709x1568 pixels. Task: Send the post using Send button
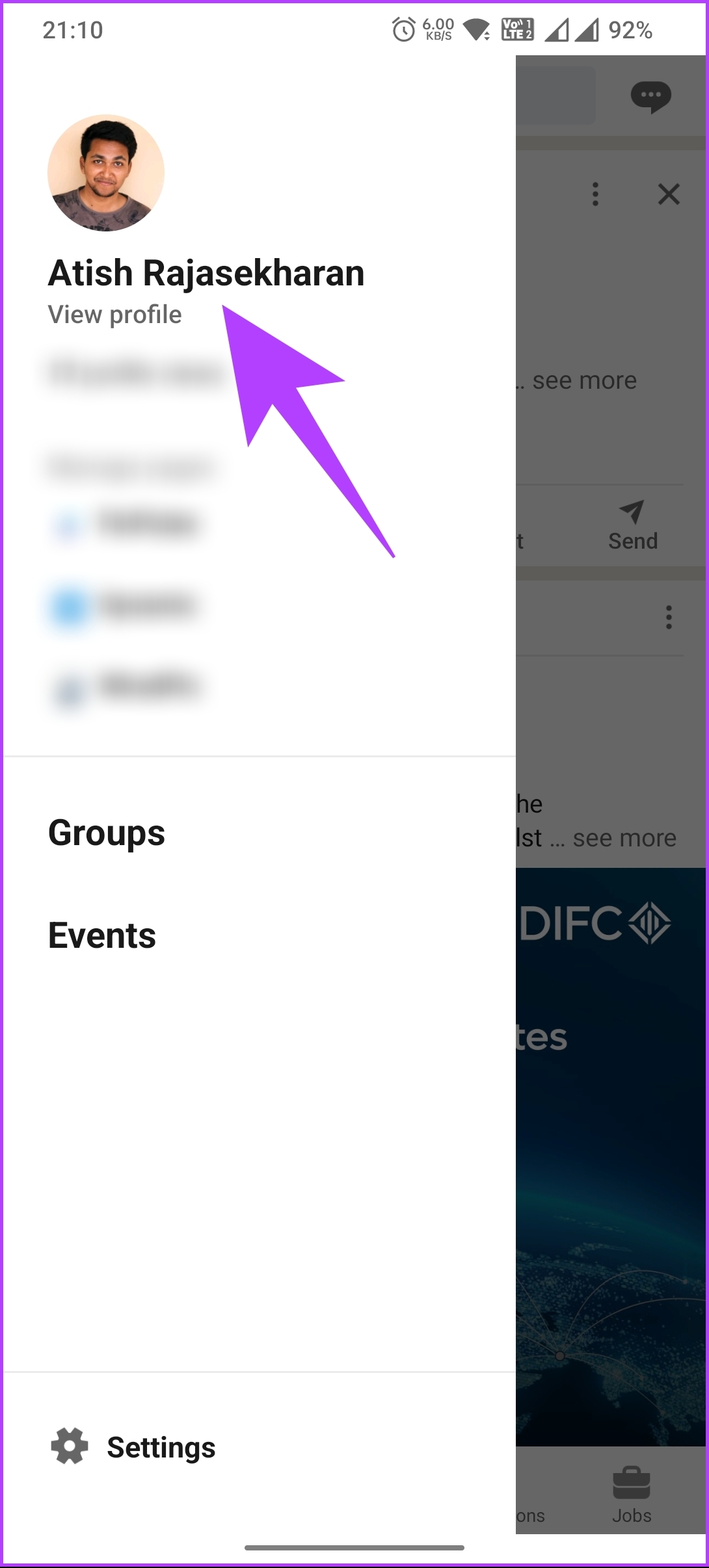[x=632, y=526]
